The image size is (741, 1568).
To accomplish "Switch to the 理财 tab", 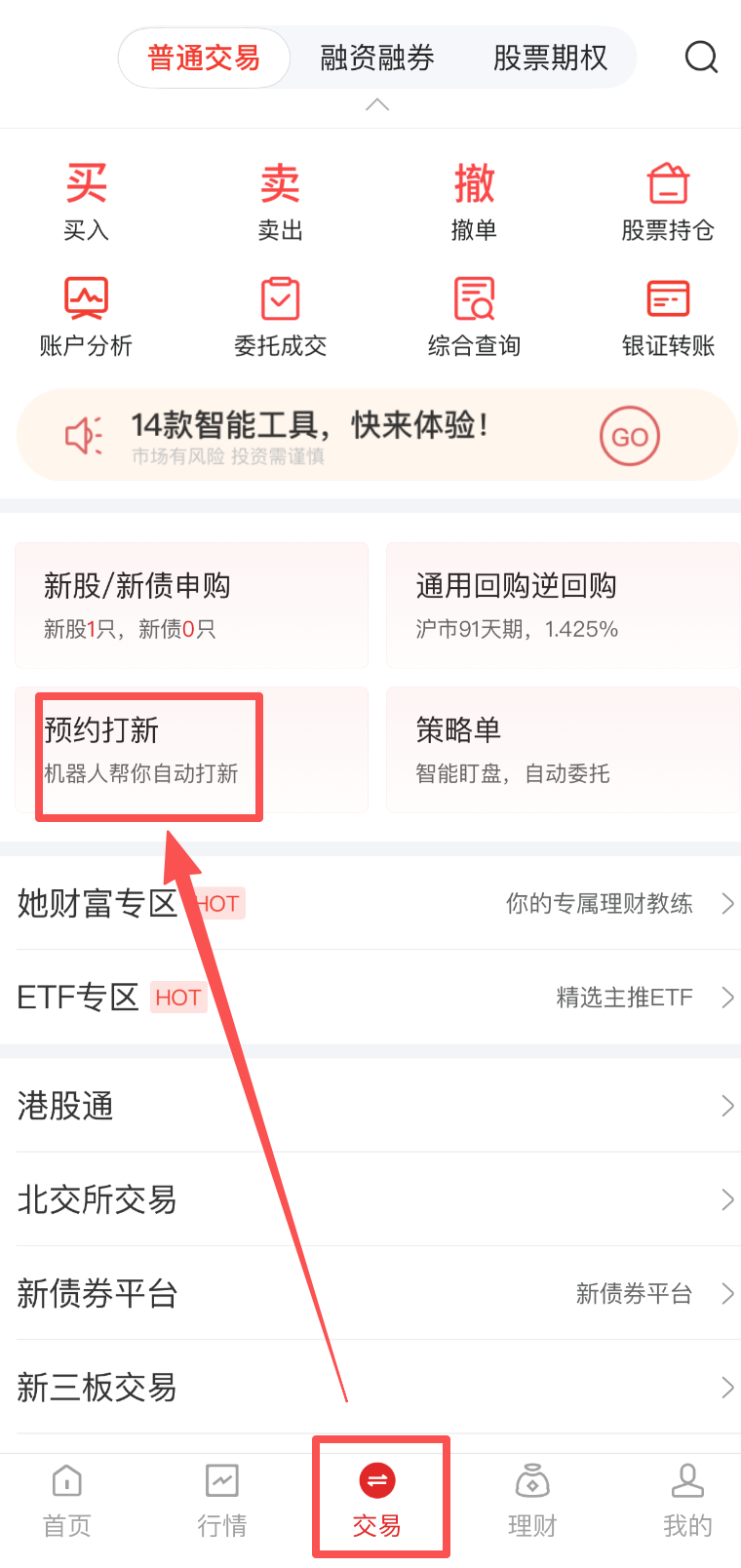I will pyautogui.click(x=532, y=1500).
